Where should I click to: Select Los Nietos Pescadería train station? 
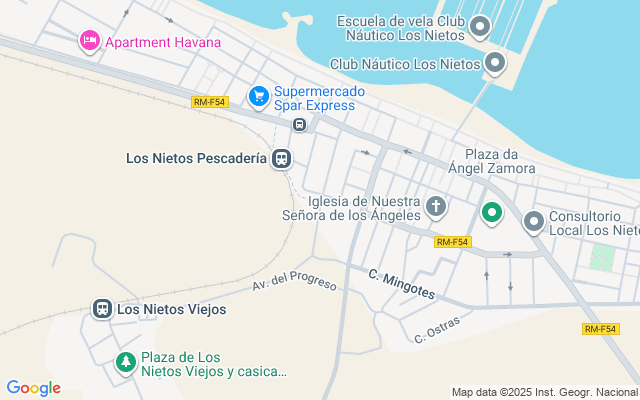[281, 158]
